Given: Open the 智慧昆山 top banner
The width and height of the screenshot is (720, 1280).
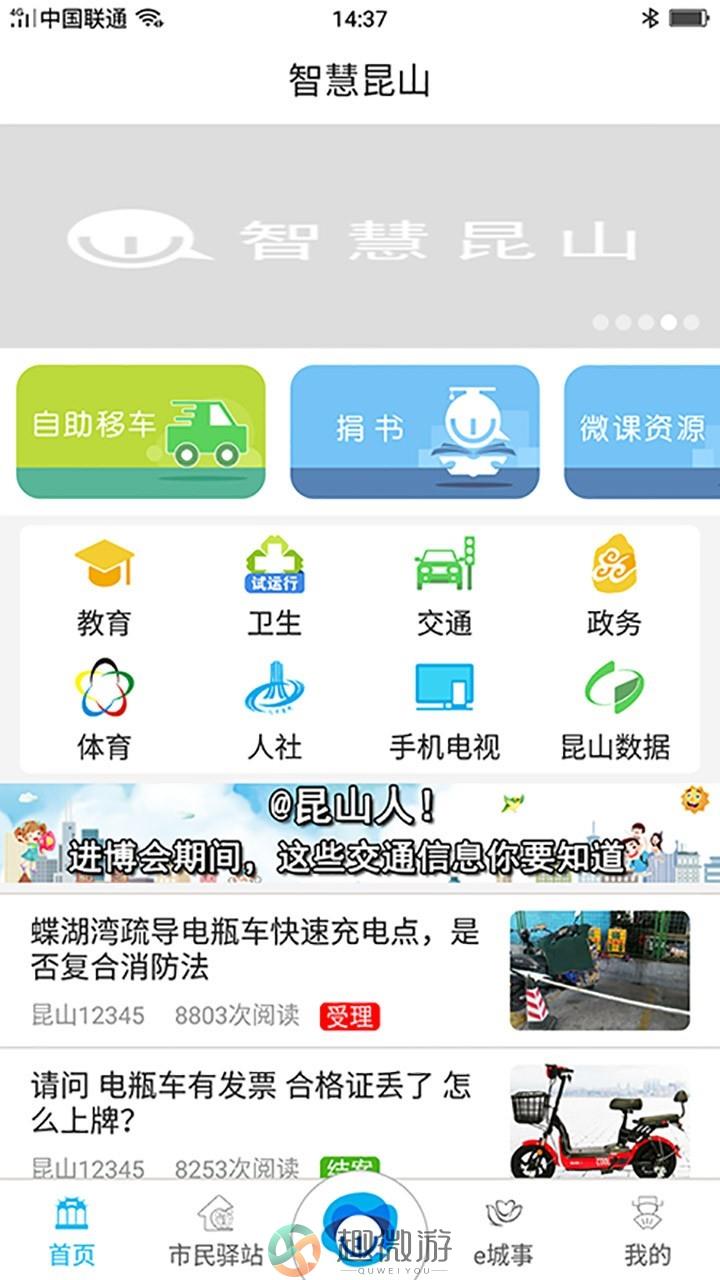Looking at the screenshot, I should (x=360, y=236).
